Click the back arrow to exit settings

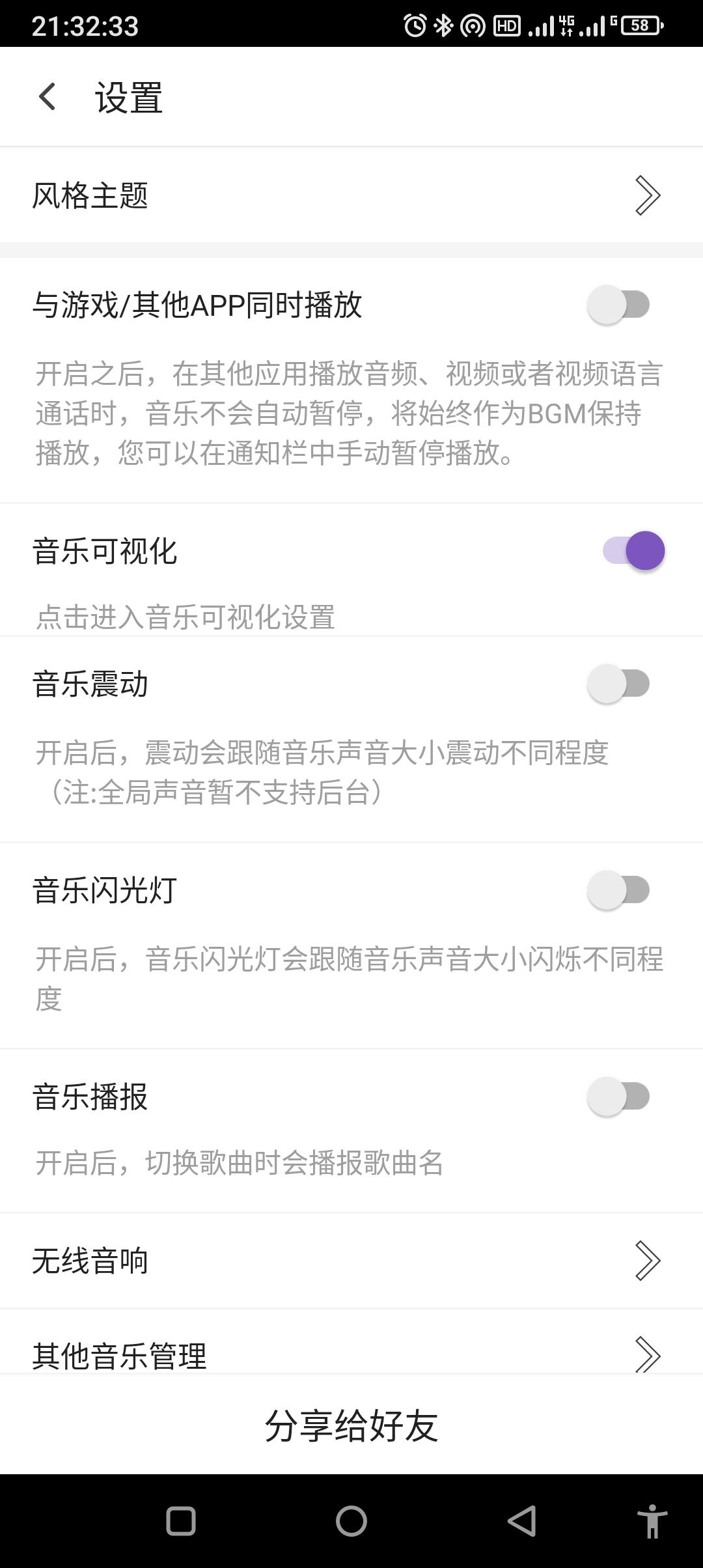pyautogui.click(x=47, y=98)
